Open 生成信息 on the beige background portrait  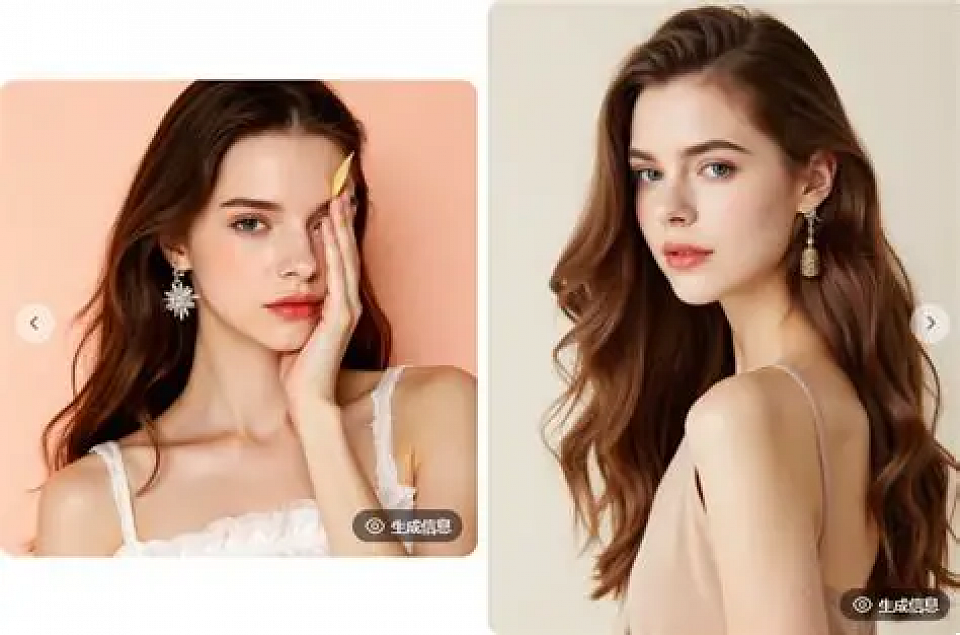895,604
